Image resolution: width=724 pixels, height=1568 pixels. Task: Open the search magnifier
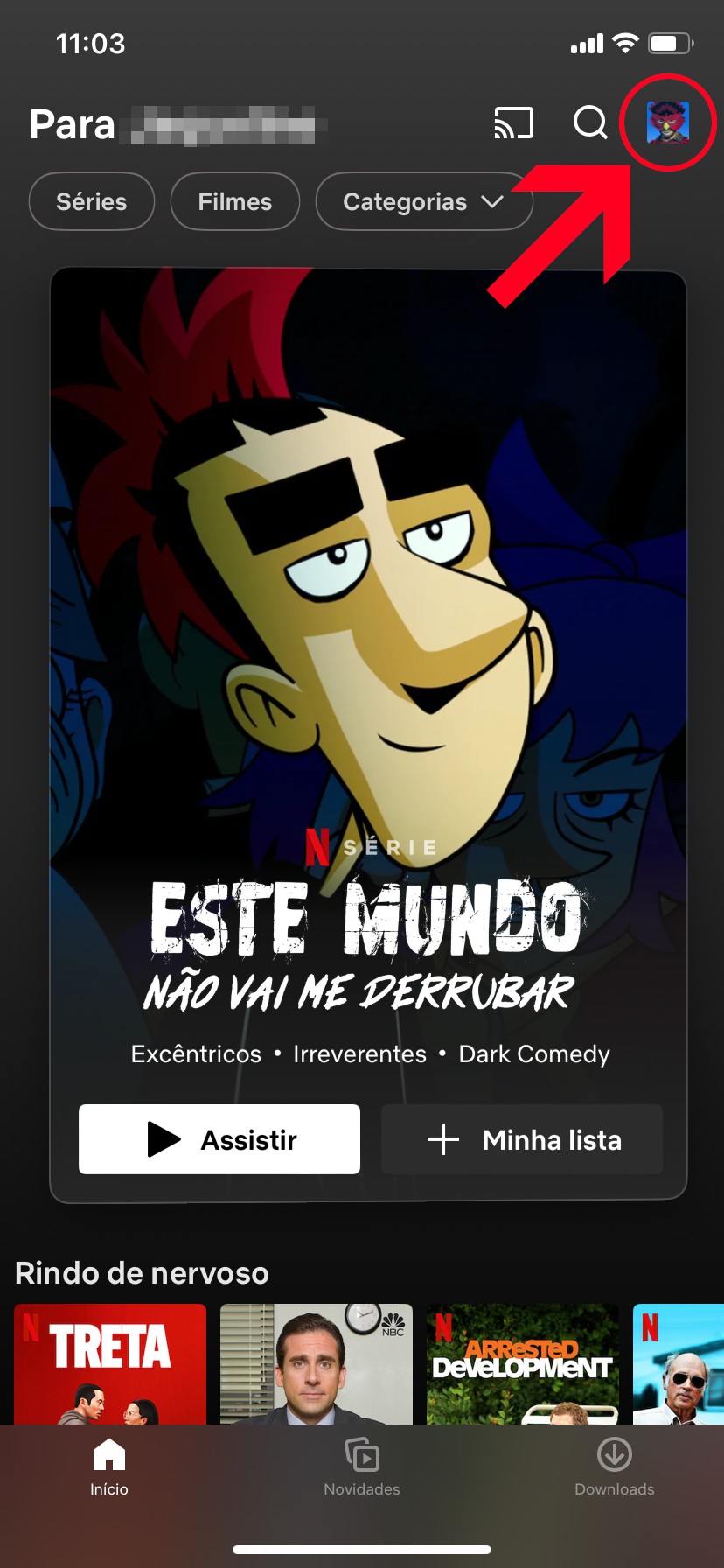590,122
